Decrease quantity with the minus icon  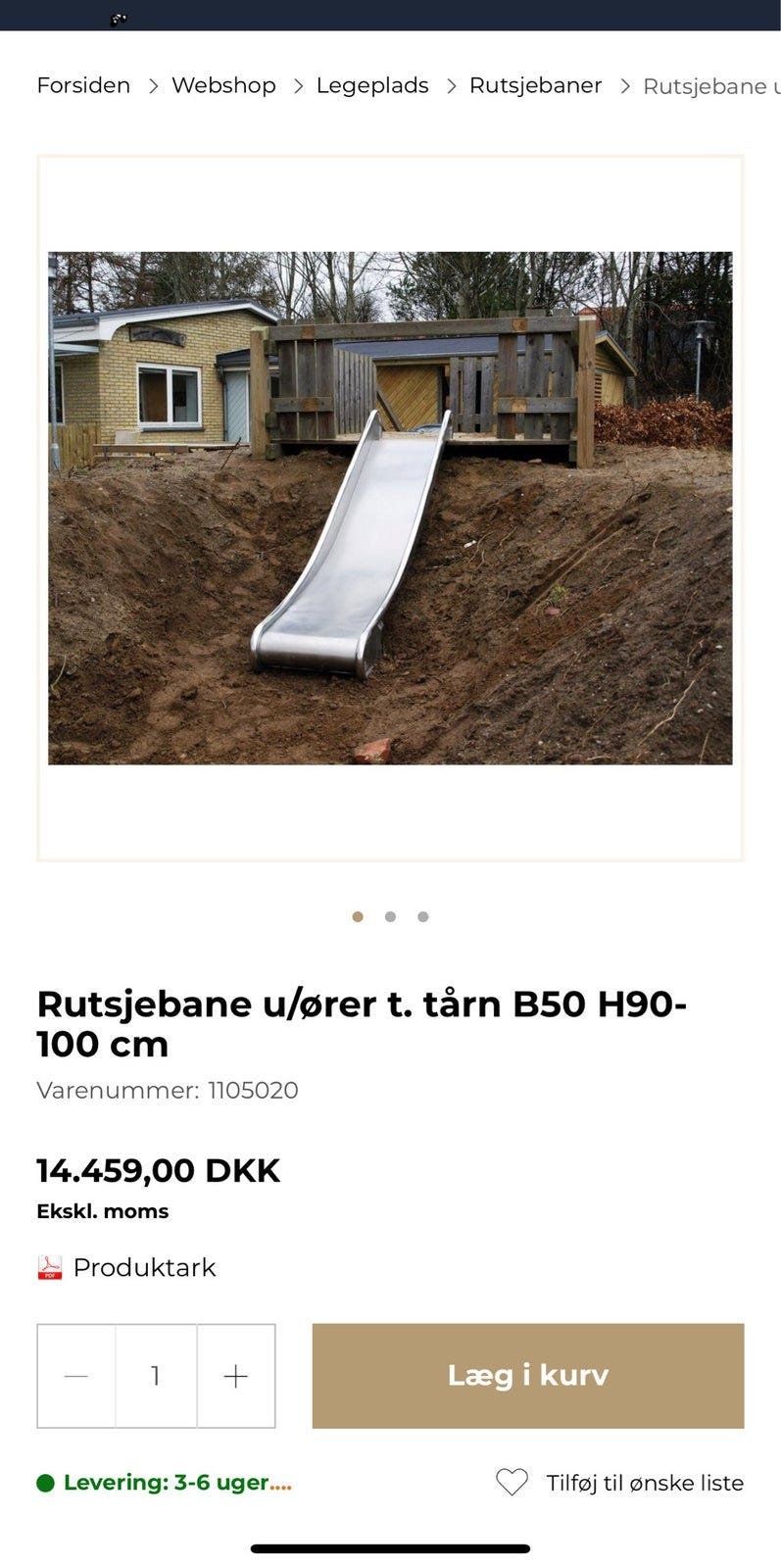(76, 1376)
